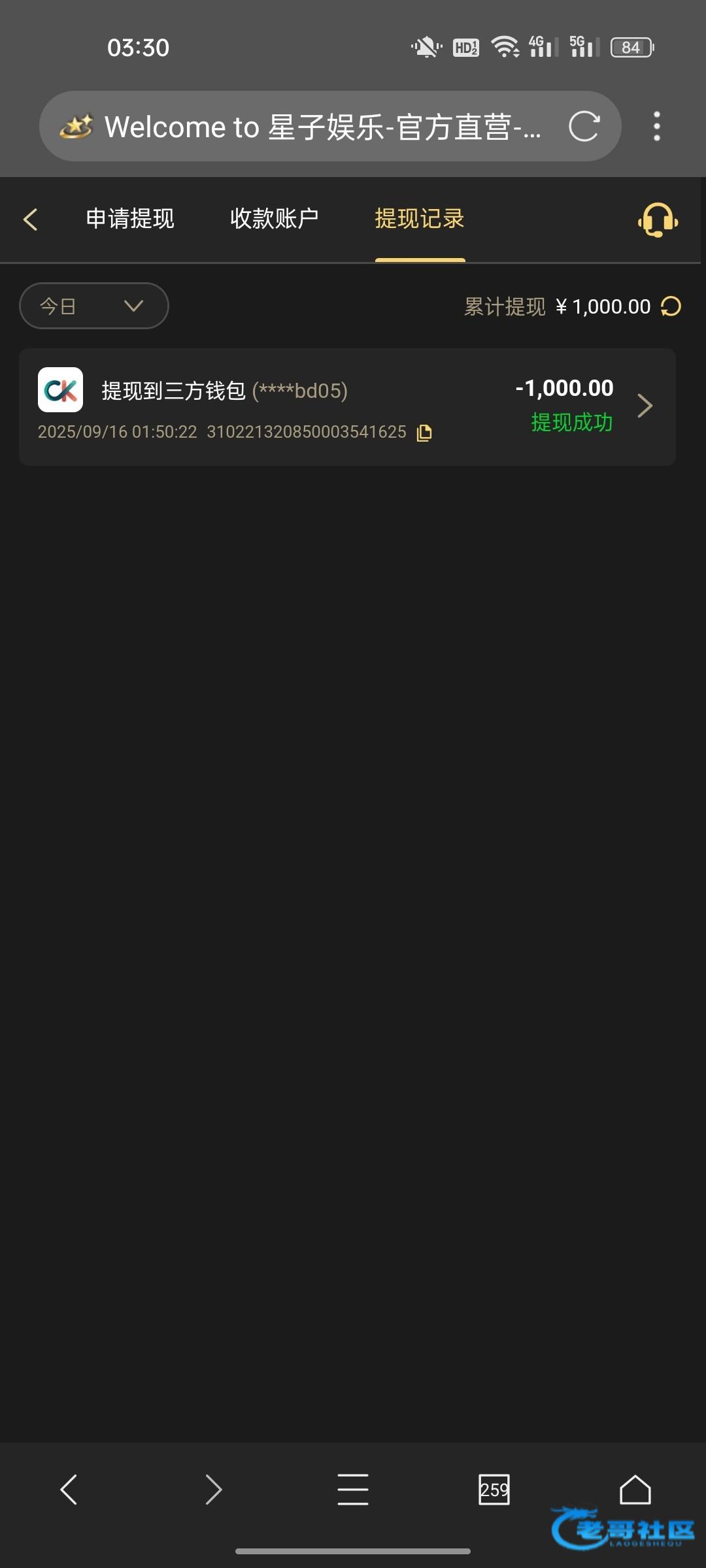Viewport: 706px width, 1568px height.
Task: Select the 提现记录 tab
Action: [420, 219]
